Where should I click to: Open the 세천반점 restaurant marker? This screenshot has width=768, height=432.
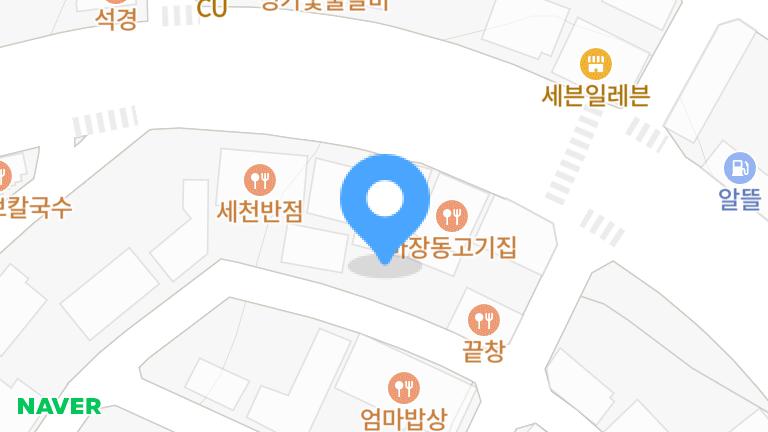tap(260, 181)
